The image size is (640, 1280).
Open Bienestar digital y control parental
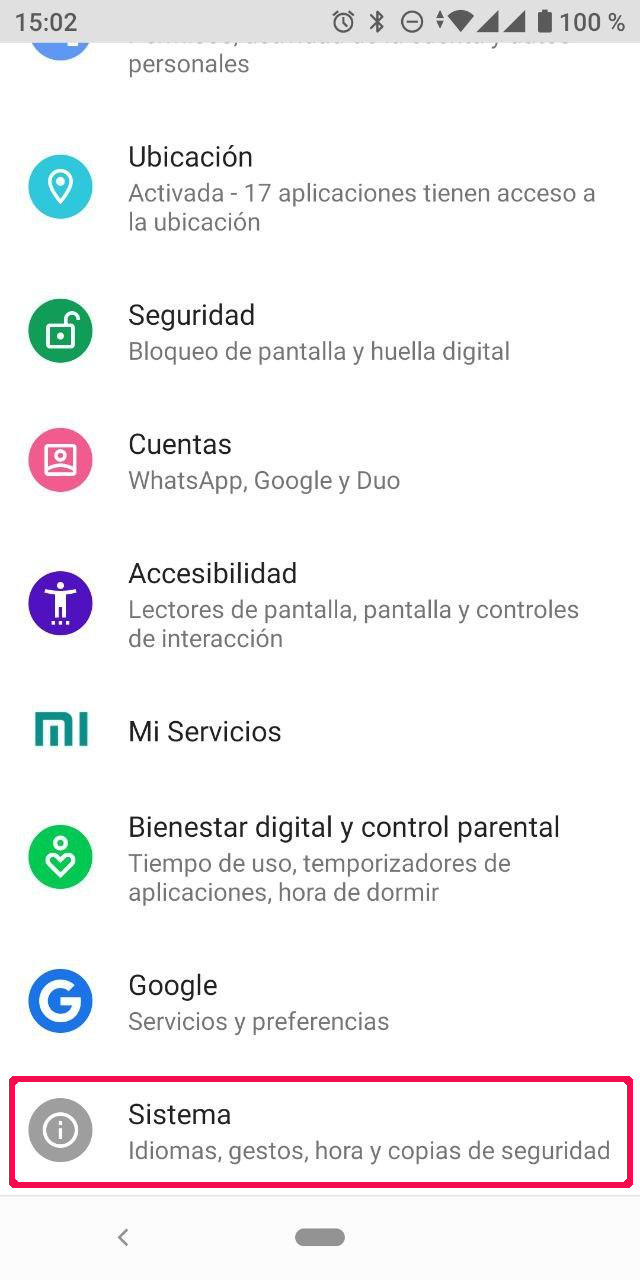320,858
